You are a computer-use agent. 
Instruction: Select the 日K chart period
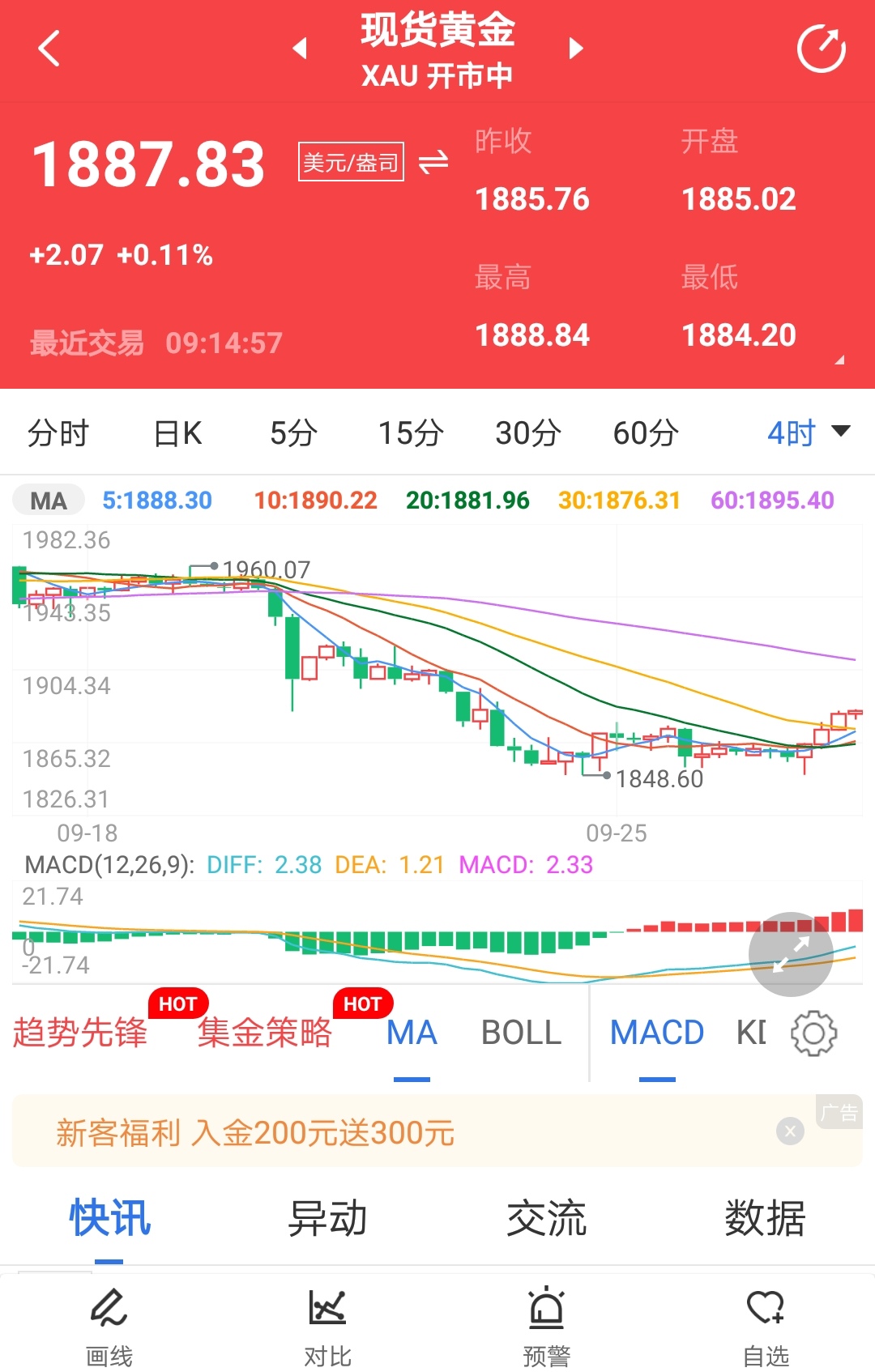177,433
